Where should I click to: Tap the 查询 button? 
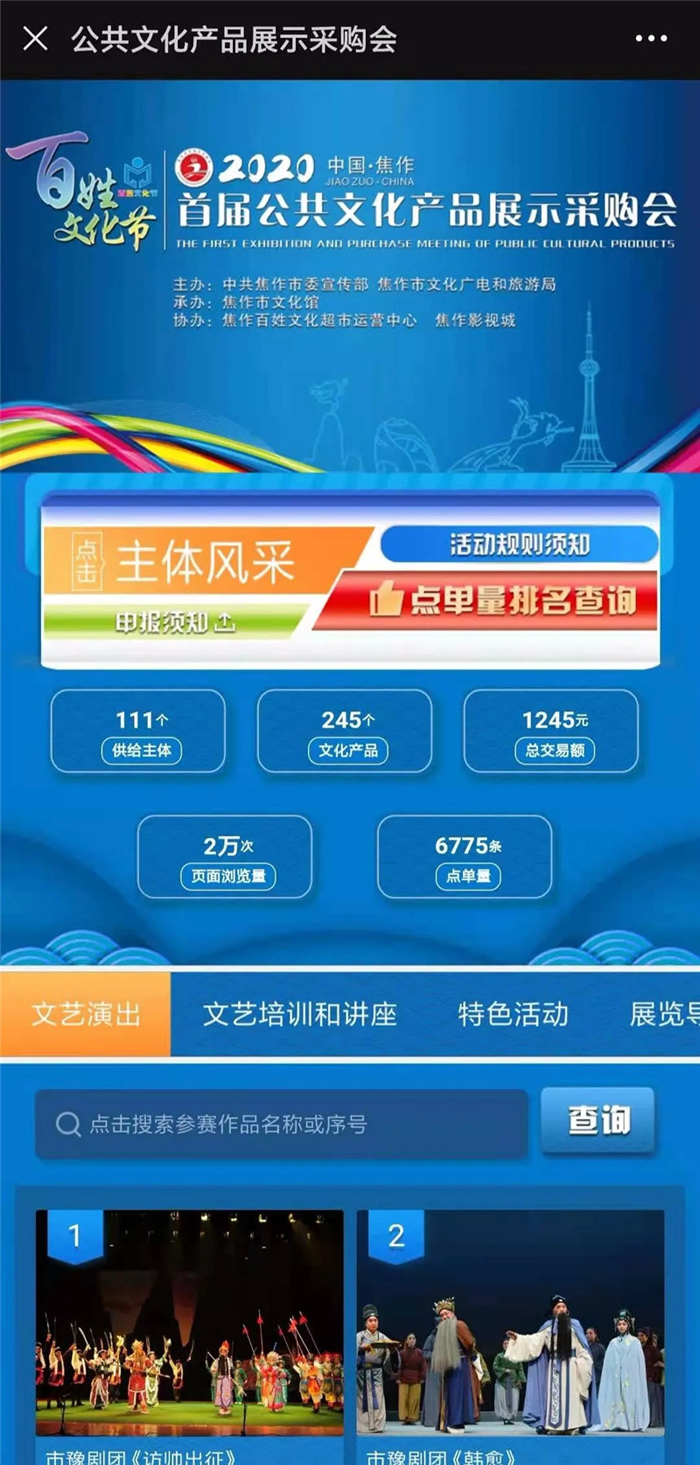598,1121
